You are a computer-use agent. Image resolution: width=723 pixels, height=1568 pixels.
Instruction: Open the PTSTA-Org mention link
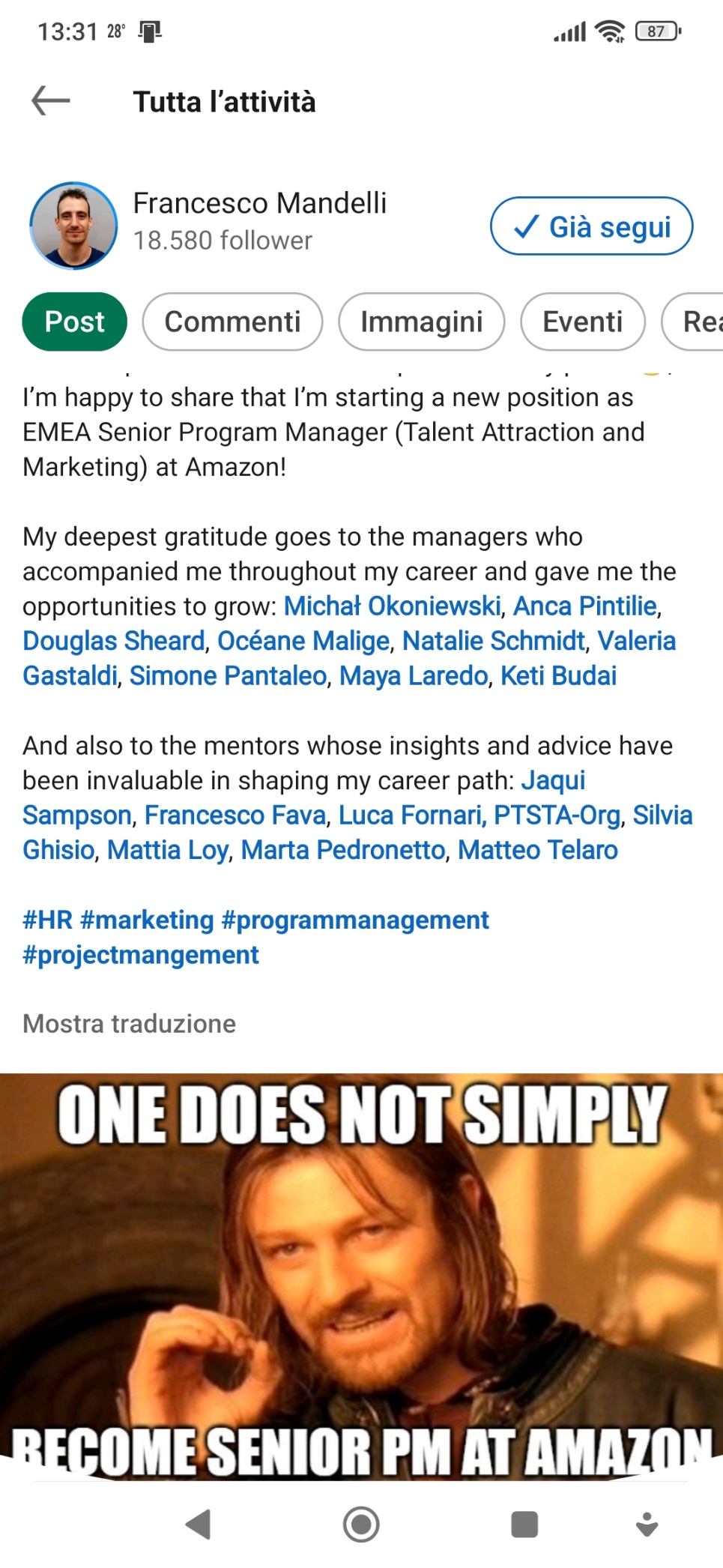[557, 815]
